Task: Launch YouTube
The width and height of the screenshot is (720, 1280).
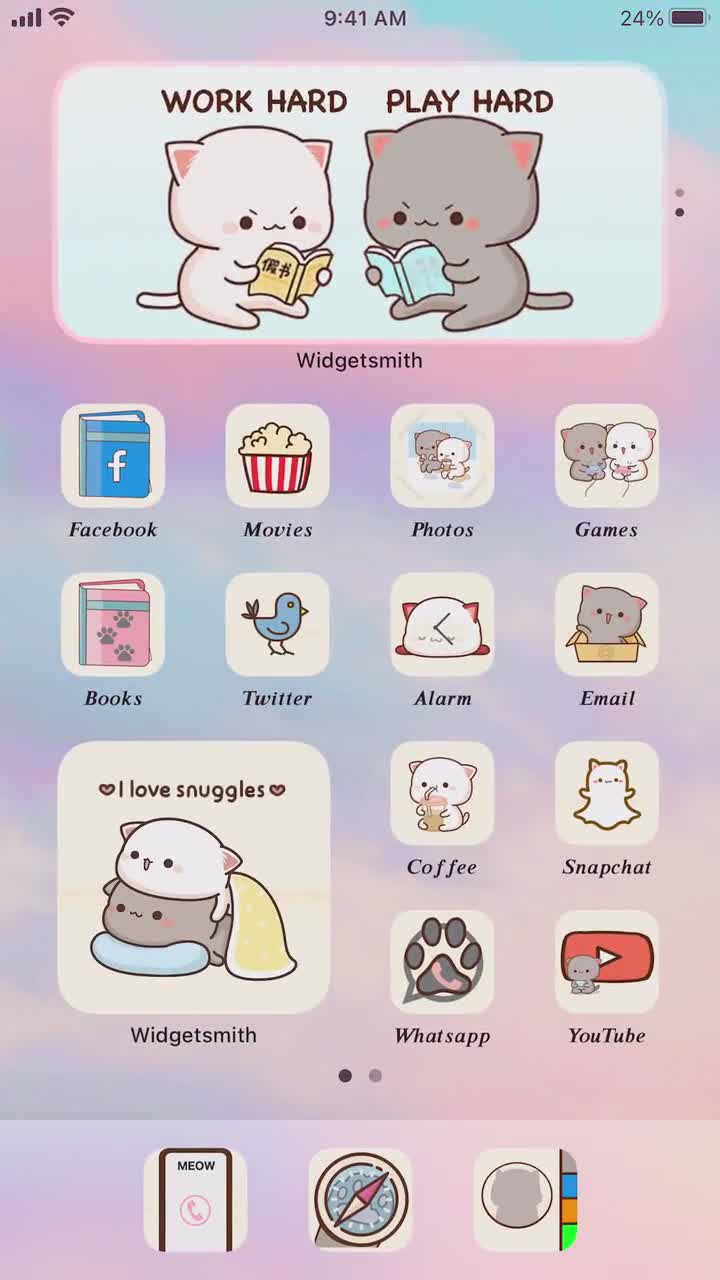Action: (x=607, y=962)
